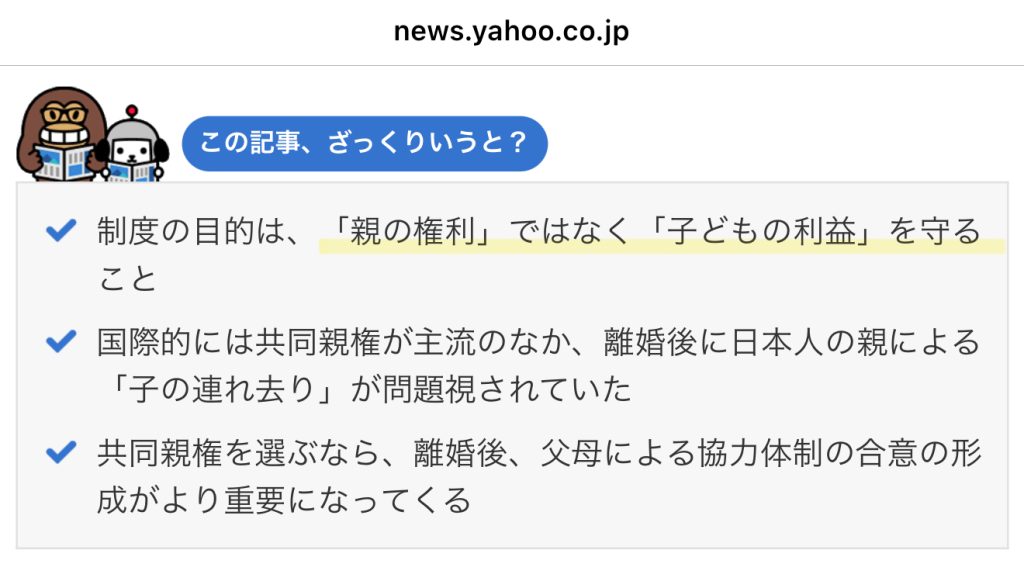Tap the news.yahoo.co.jp address bar

pyautogui.click(x=511, y=31)
